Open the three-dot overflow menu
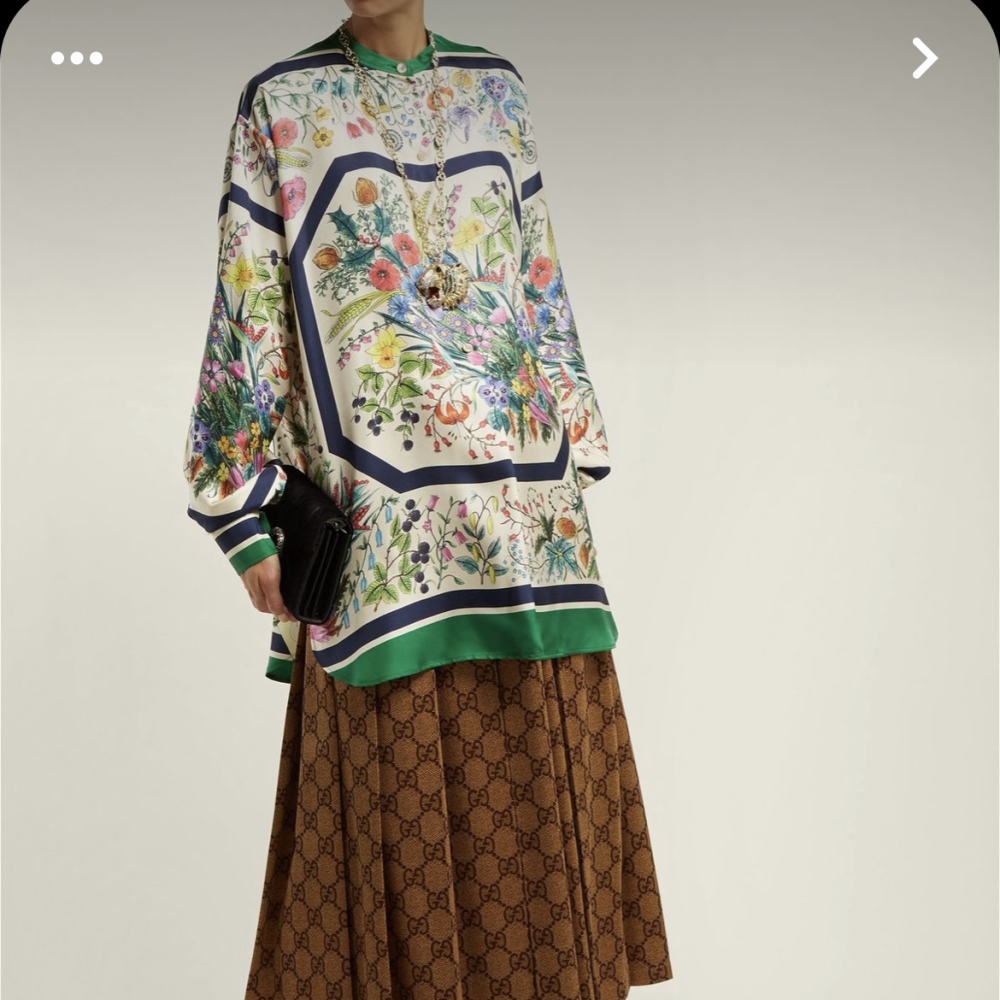 (x=77, y=58)
